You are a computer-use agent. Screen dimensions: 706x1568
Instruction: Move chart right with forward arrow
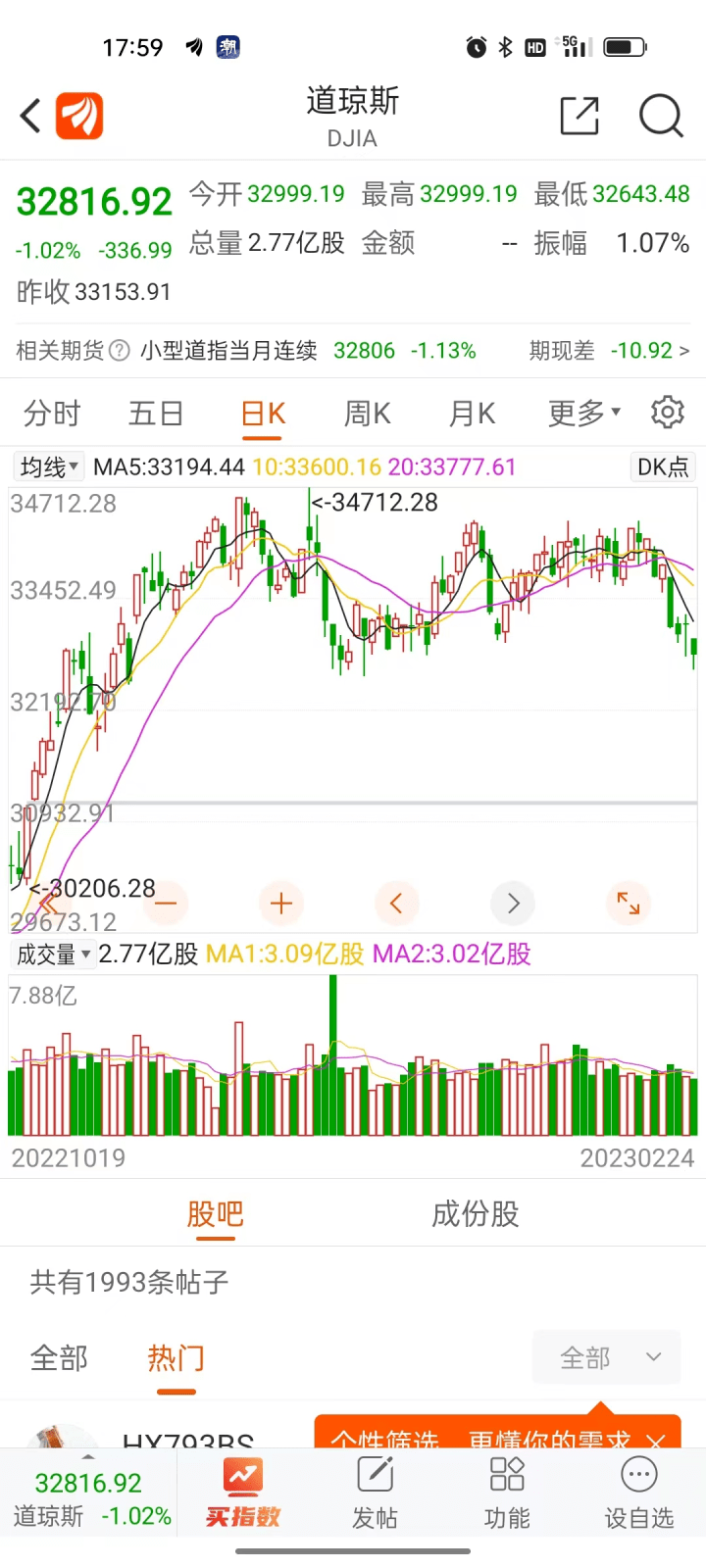(513, 903)
